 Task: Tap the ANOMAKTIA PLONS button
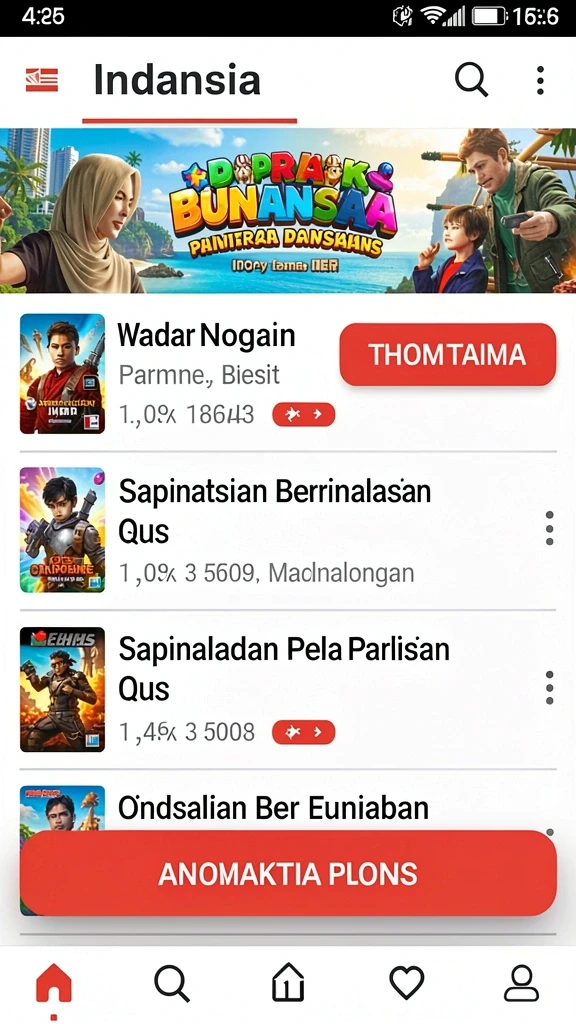pos(288,874)
